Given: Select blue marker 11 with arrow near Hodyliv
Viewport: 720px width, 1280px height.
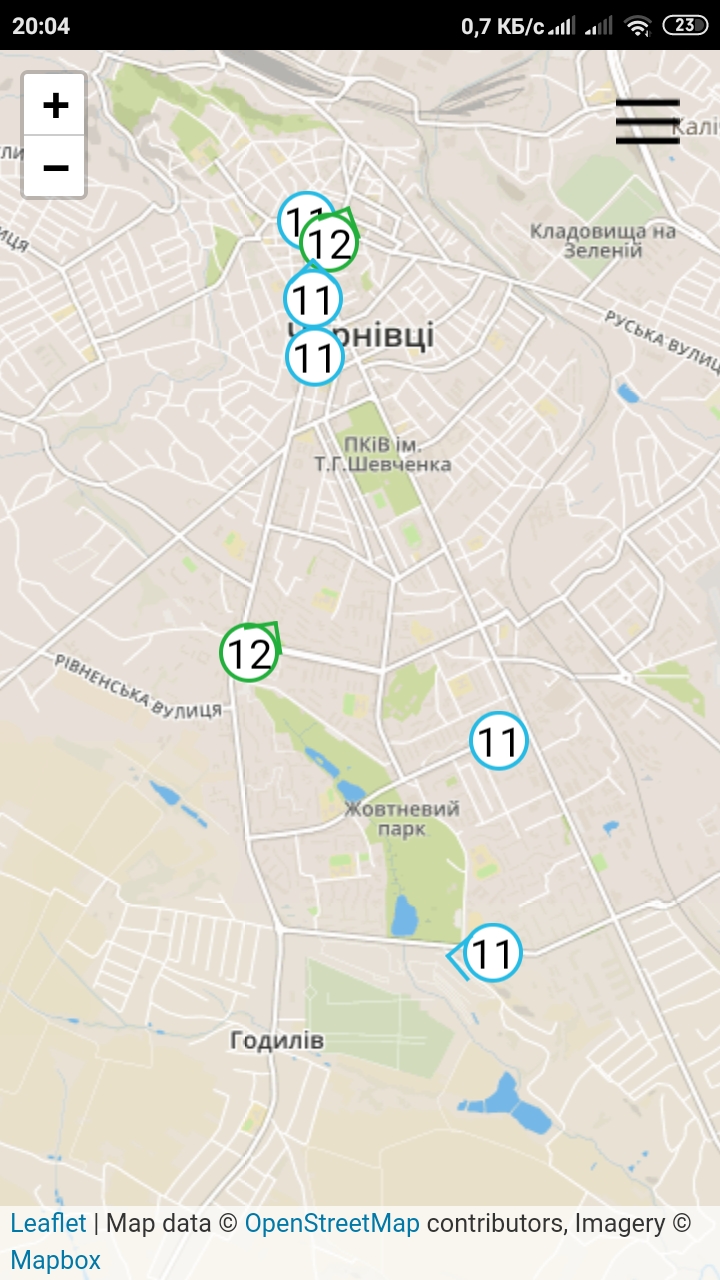Looking at the screenshot, I should pyautogui.click(x=492, y=953).
